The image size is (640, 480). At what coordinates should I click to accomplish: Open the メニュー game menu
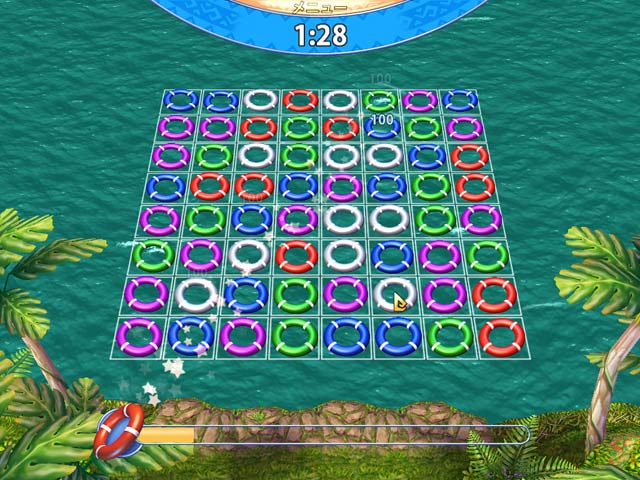pyautogui.click(x=318, y=8)
